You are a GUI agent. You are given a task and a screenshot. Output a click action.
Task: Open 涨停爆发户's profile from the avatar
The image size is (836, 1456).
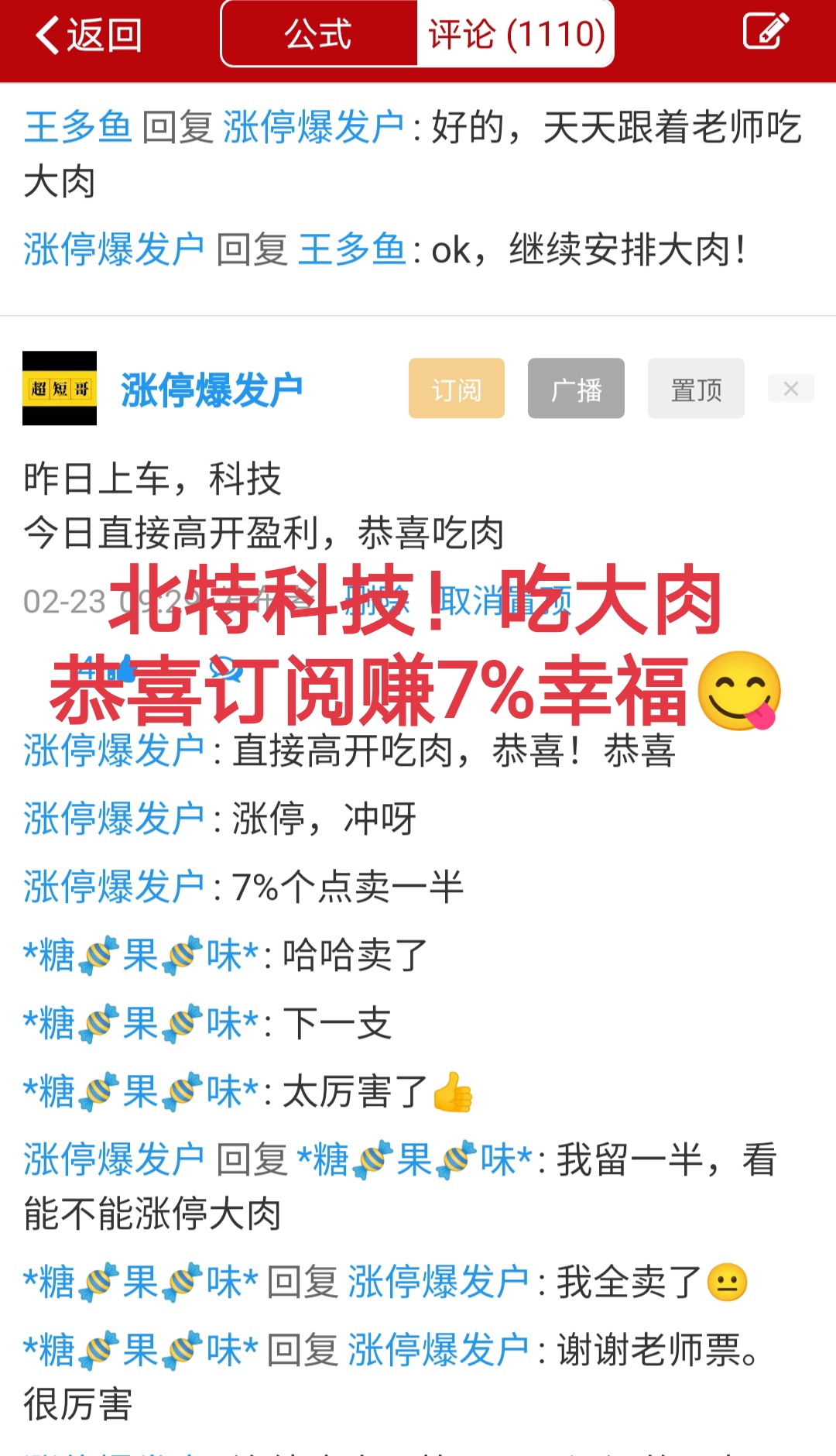60,388
